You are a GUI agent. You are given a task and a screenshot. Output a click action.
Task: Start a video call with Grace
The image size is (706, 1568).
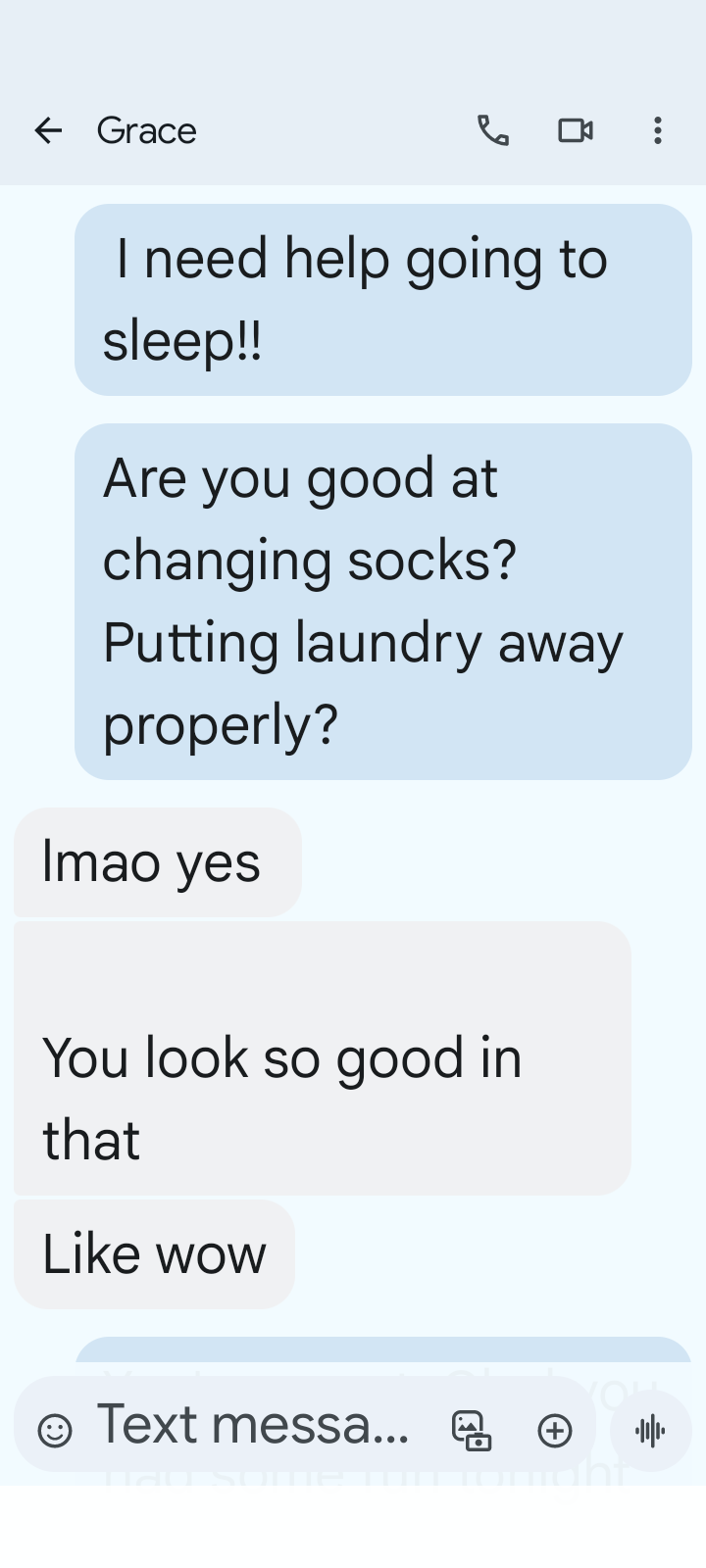[576, 130]
